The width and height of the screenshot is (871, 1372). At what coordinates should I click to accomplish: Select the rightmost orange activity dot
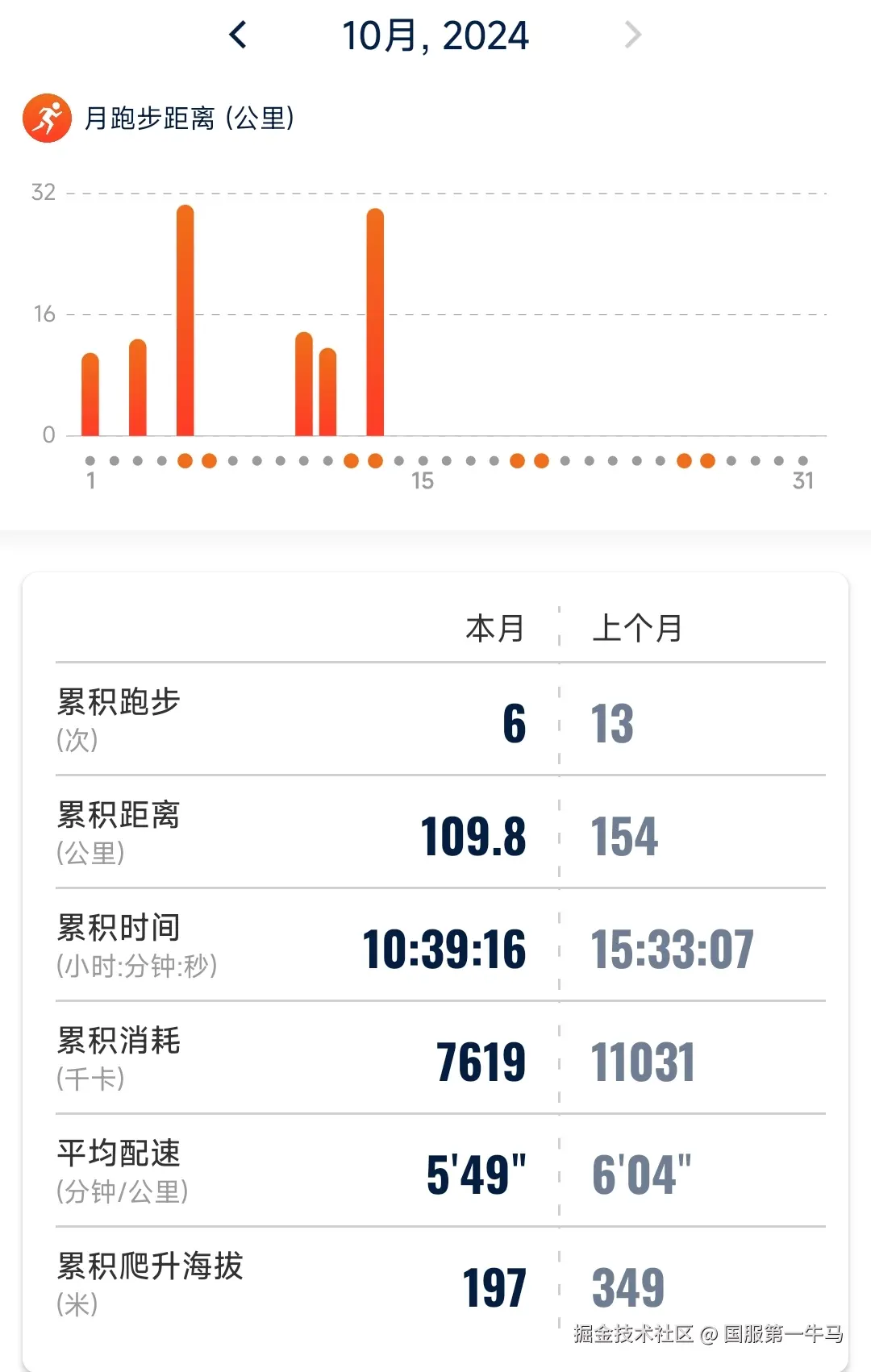[706, 461]
